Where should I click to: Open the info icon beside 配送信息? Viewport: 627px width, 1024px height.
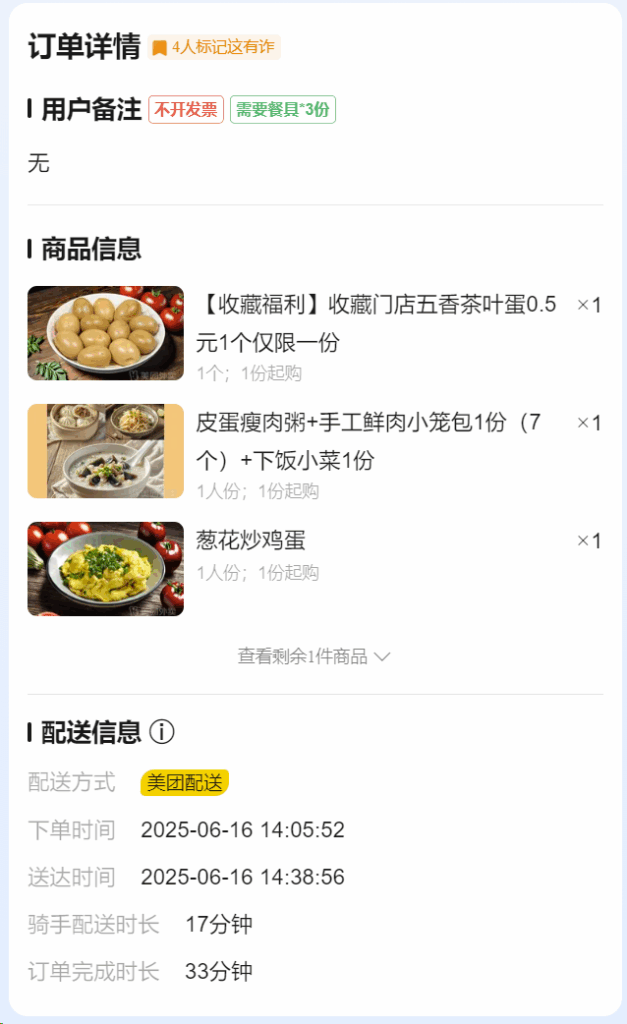tap(162, 733)
